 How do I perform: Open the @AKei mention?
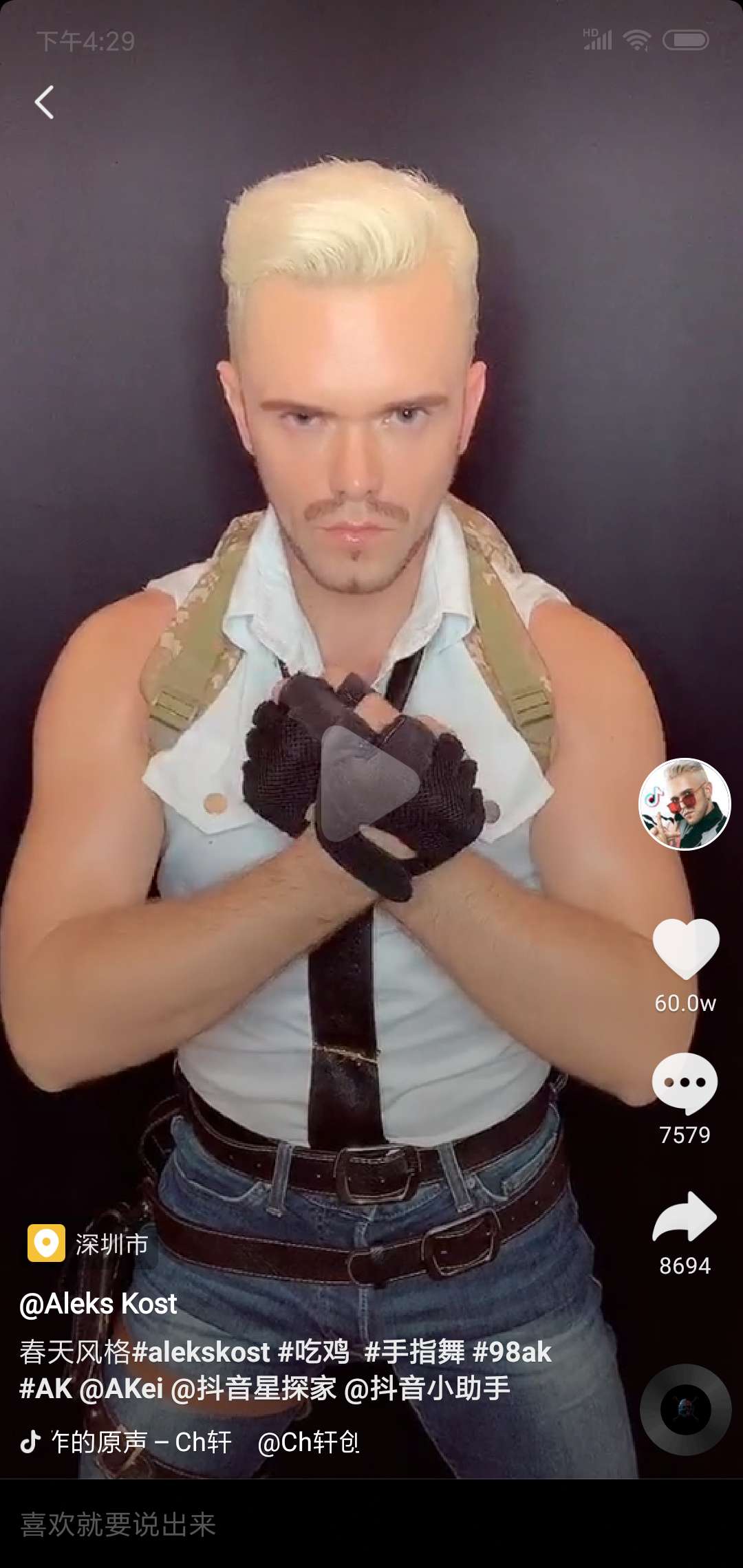tap(122, 1389)
